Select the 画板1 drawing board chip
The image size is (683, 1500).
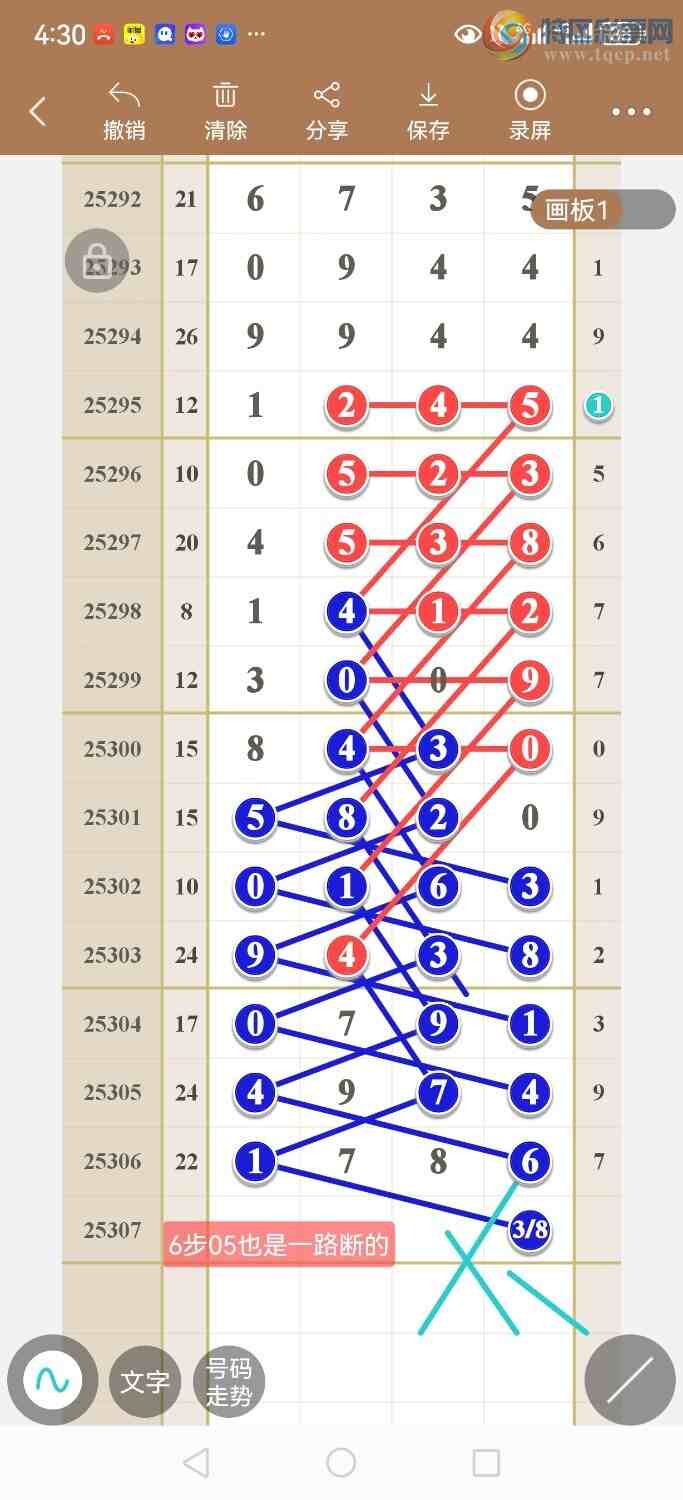(x=602, y=210)
